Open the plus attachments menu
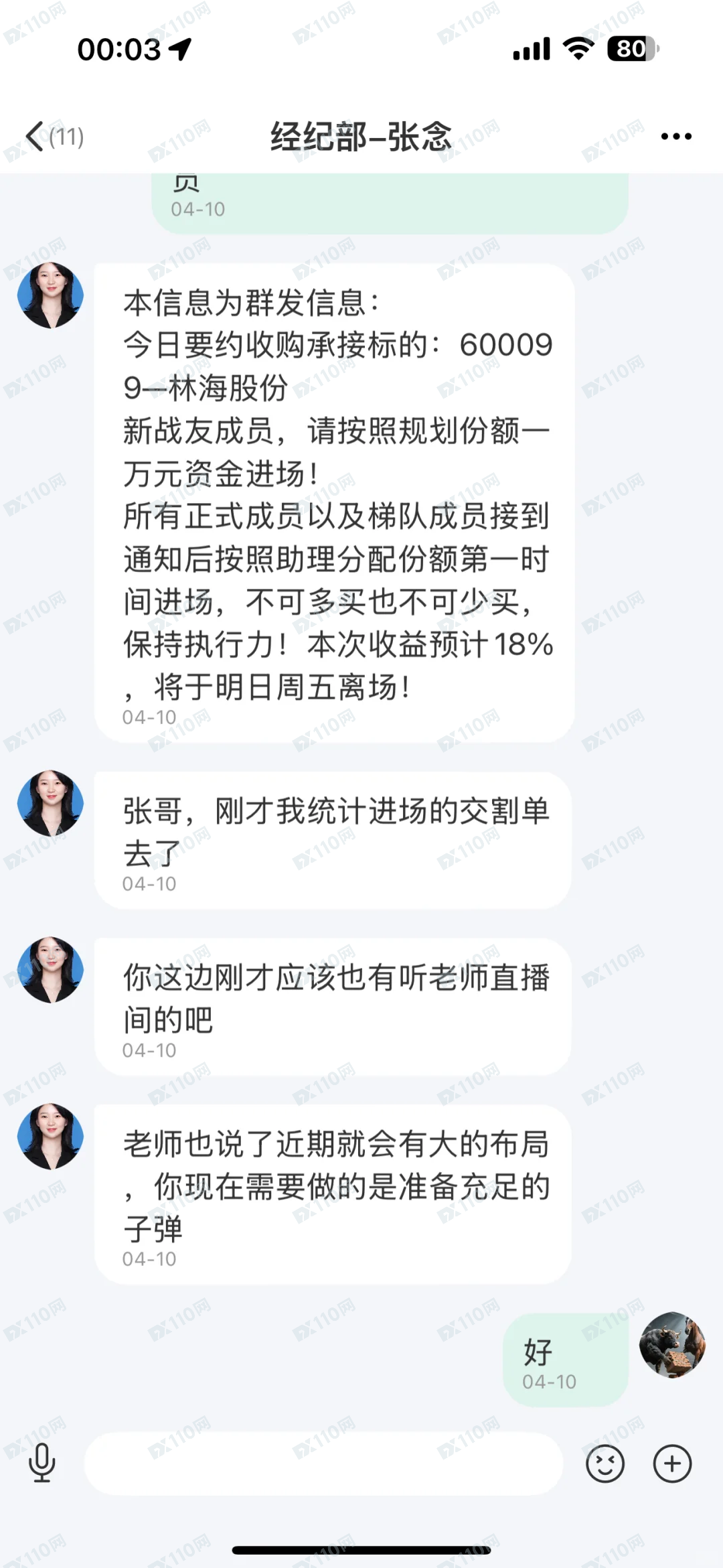This screenshot has height=1568, width=723. pos(672,1463)
